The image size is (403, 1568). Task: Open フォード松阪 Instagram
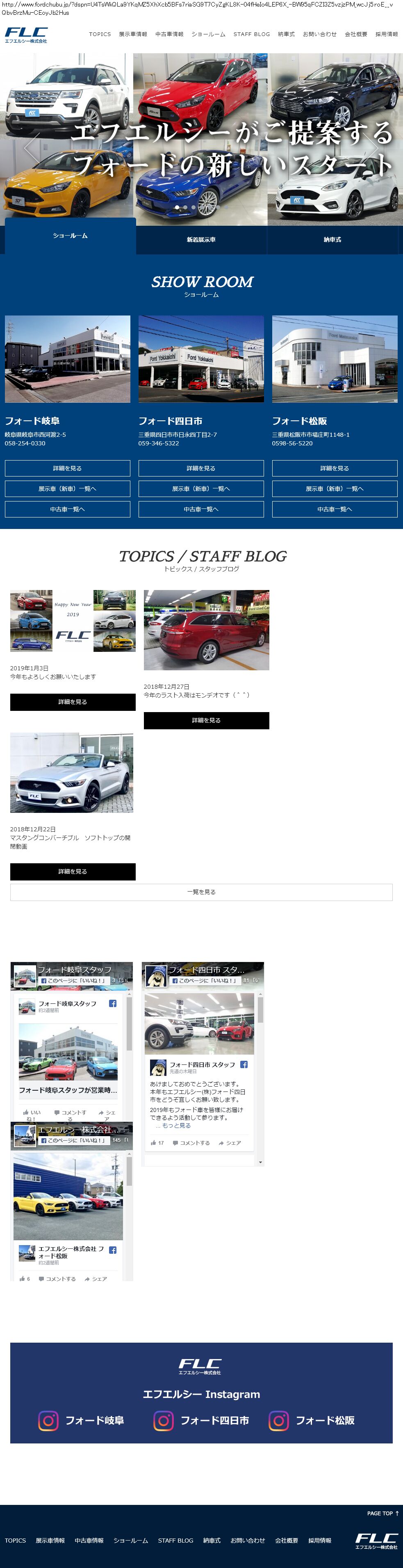(x=312, y=1421)
